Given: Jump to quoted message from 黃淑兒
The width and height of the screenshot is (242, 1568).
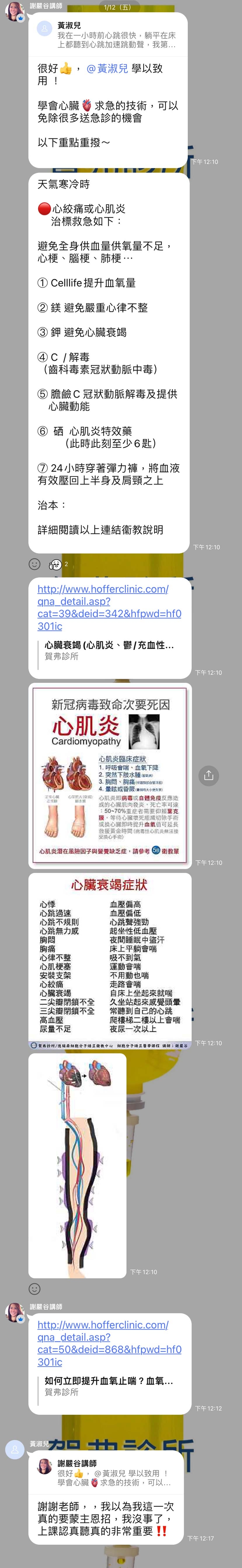Looking at the screenshot, I should pos(109,35).
